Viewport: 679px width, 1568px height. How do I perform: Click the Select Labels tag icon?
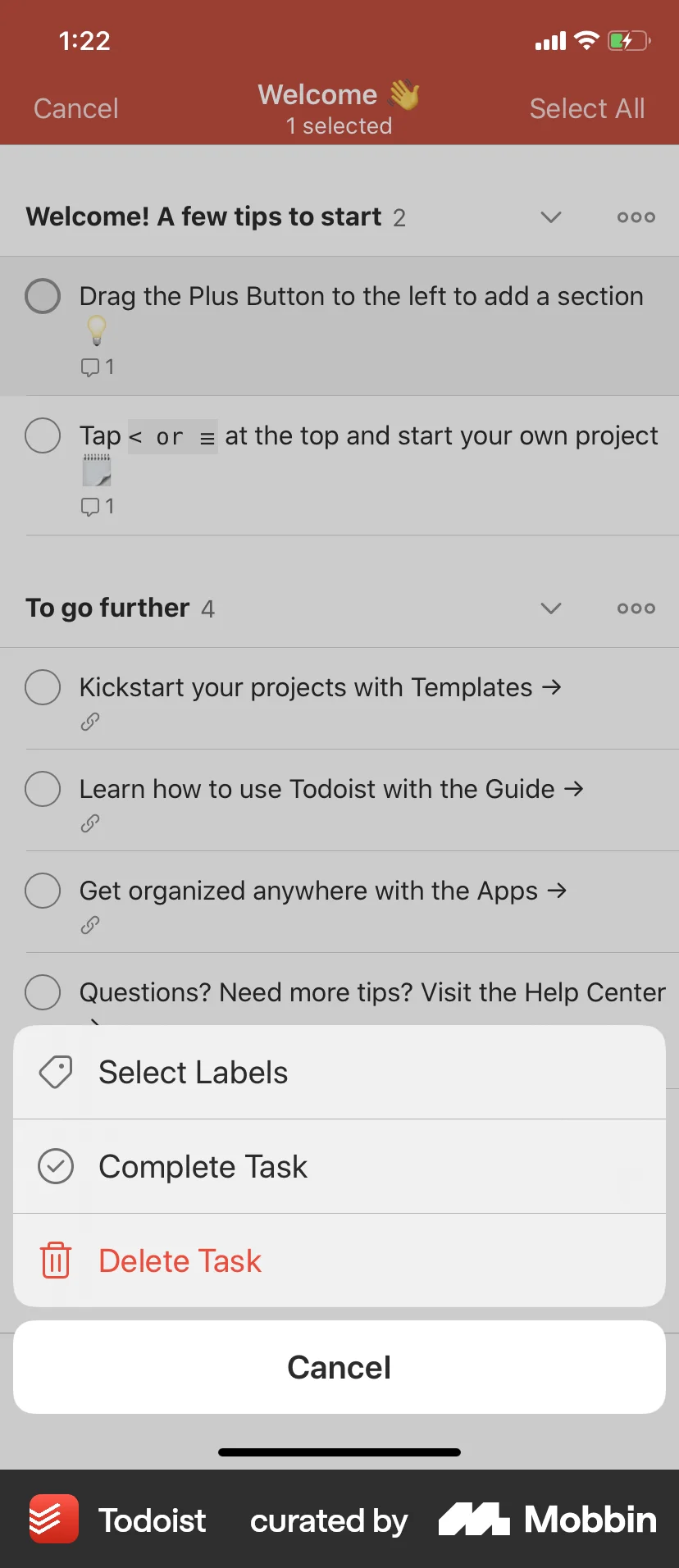pyautogui.click(x=56, y=1071)
